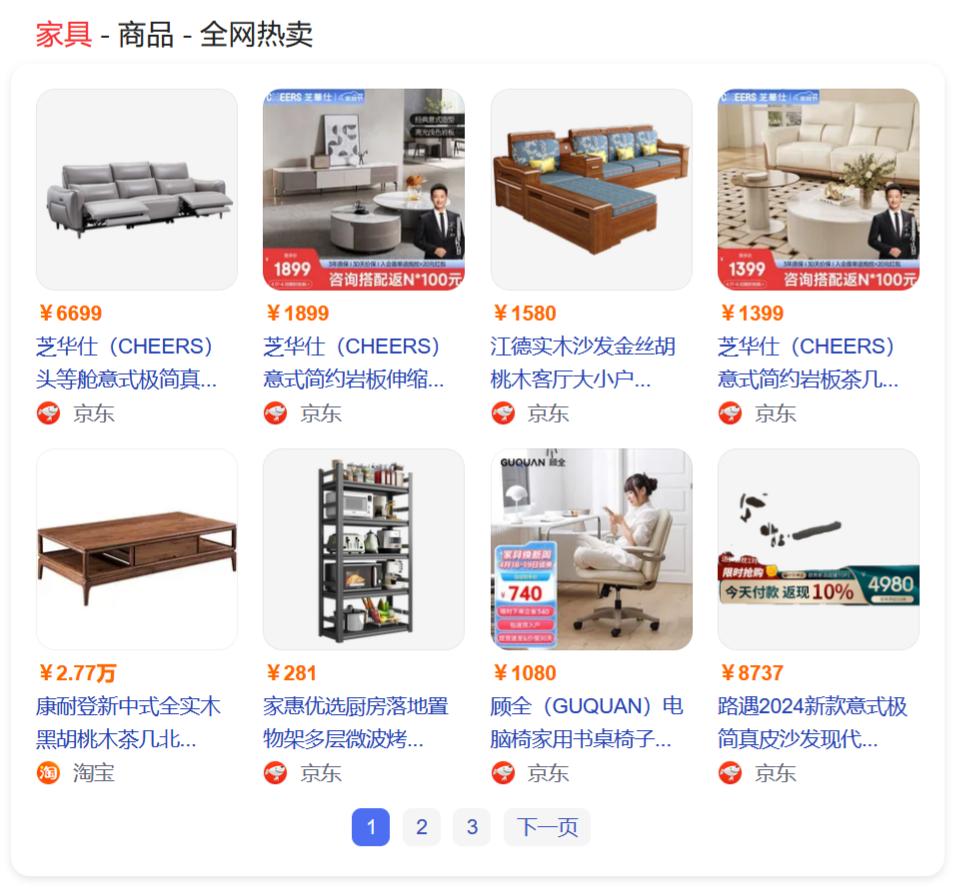This screenshot has width=959, height=889.
Task: Open the 康耐登 walnut tea table item
Action: pos(136,549)
